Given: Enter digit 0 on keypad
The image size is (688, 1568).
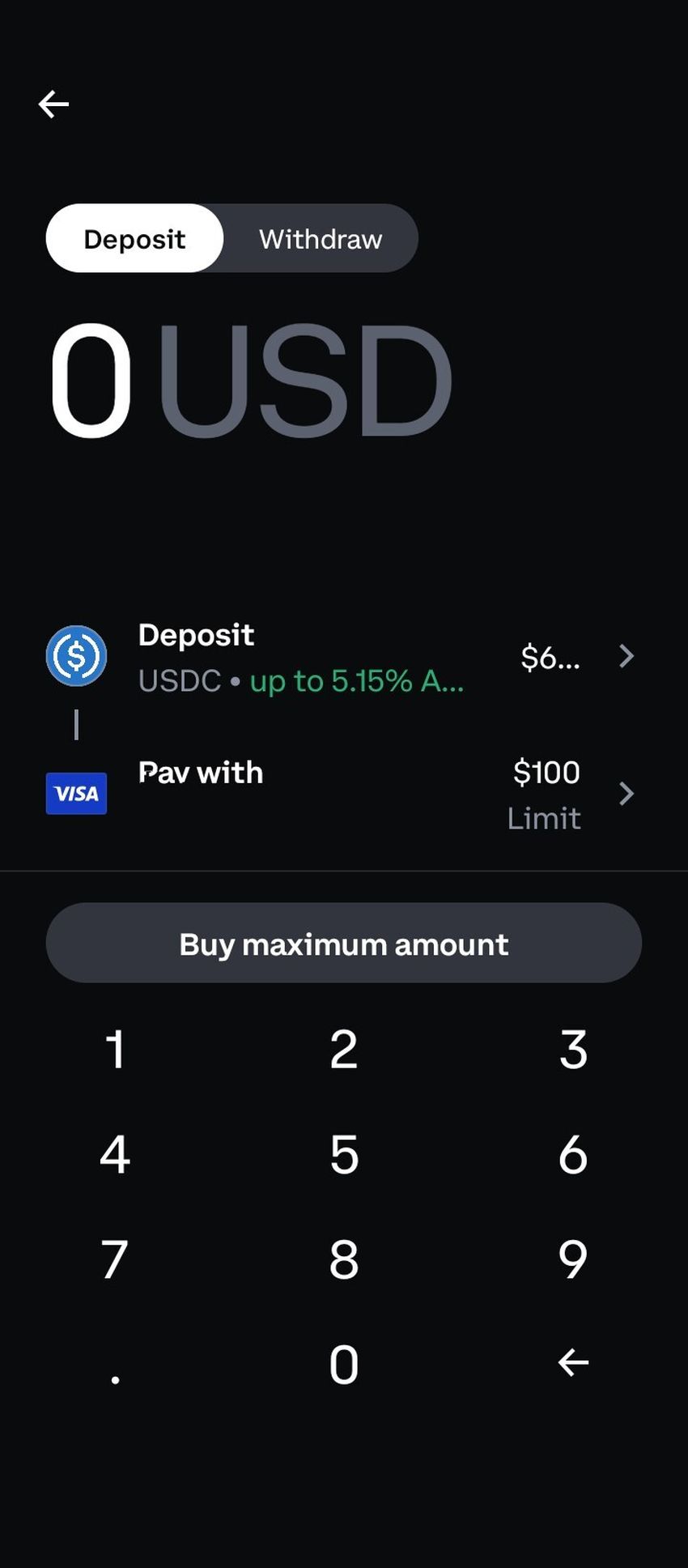Looking at the screenshot, I should pyautogui.click(x=343, y=1364).
